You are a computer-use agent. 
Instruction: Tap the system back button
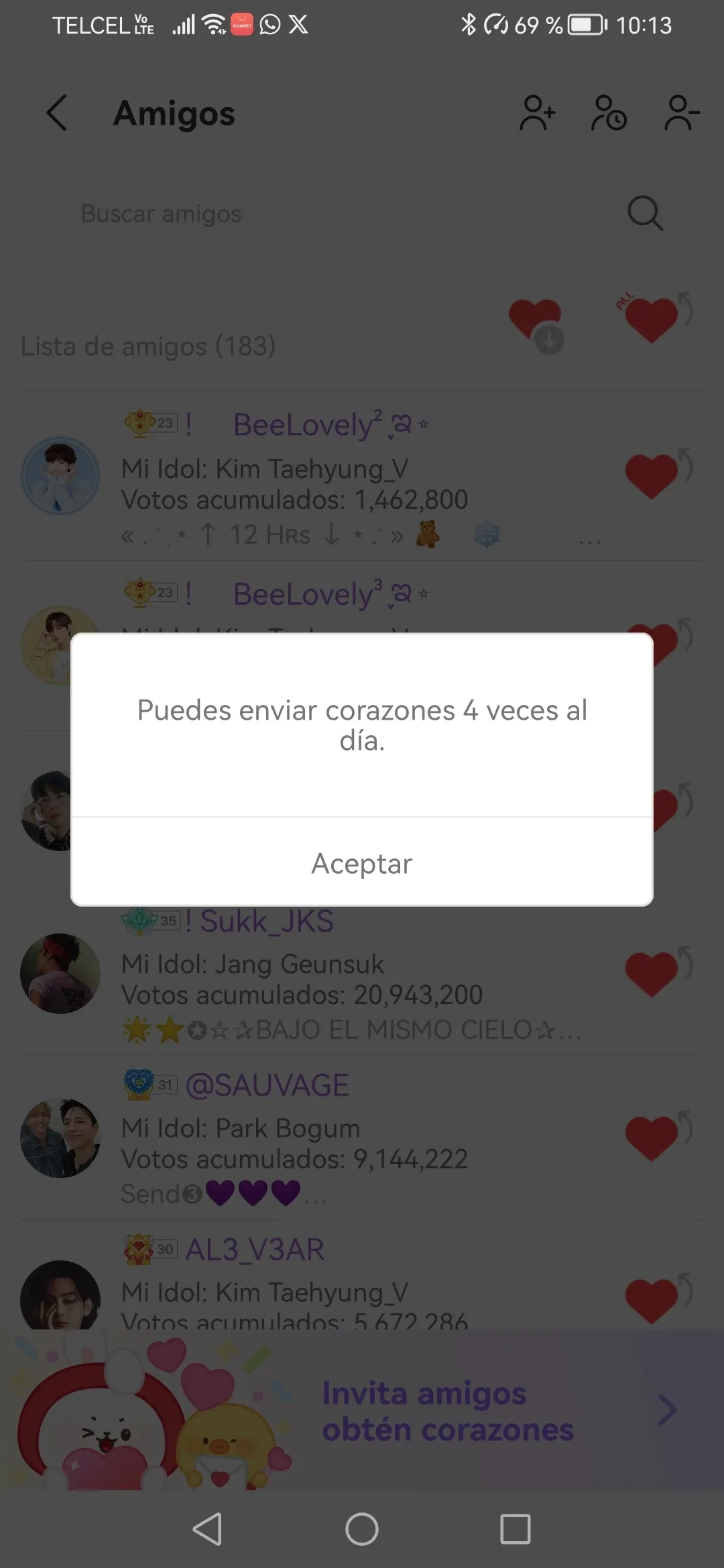click(x=208, y=1530)
